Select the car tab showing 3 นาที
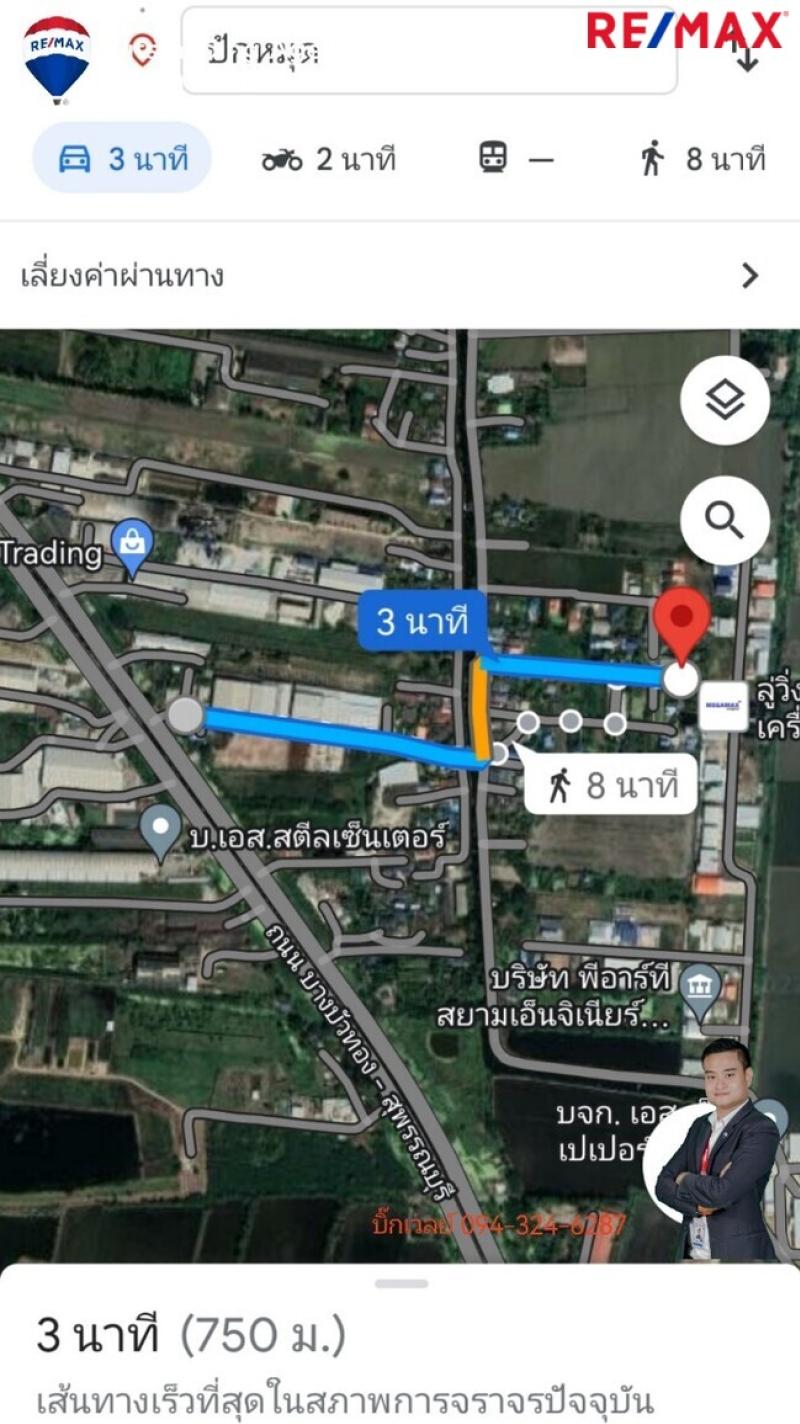Screen dimensions: 800x1424 click(x=122, y=158)
